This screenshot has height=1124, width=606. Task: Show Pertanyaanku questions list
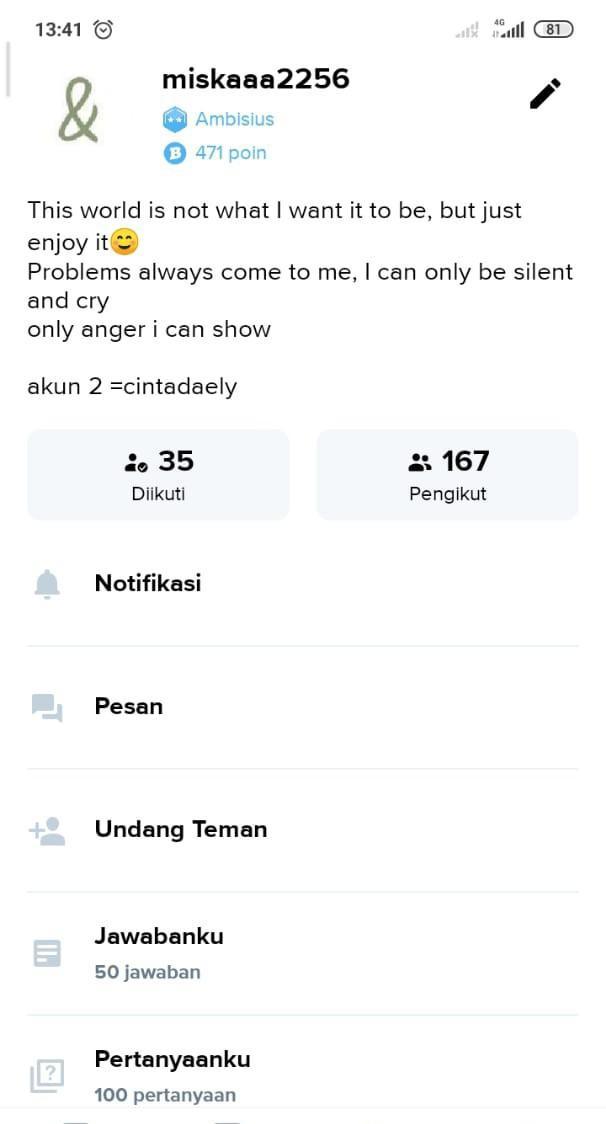pos(172,1074)
